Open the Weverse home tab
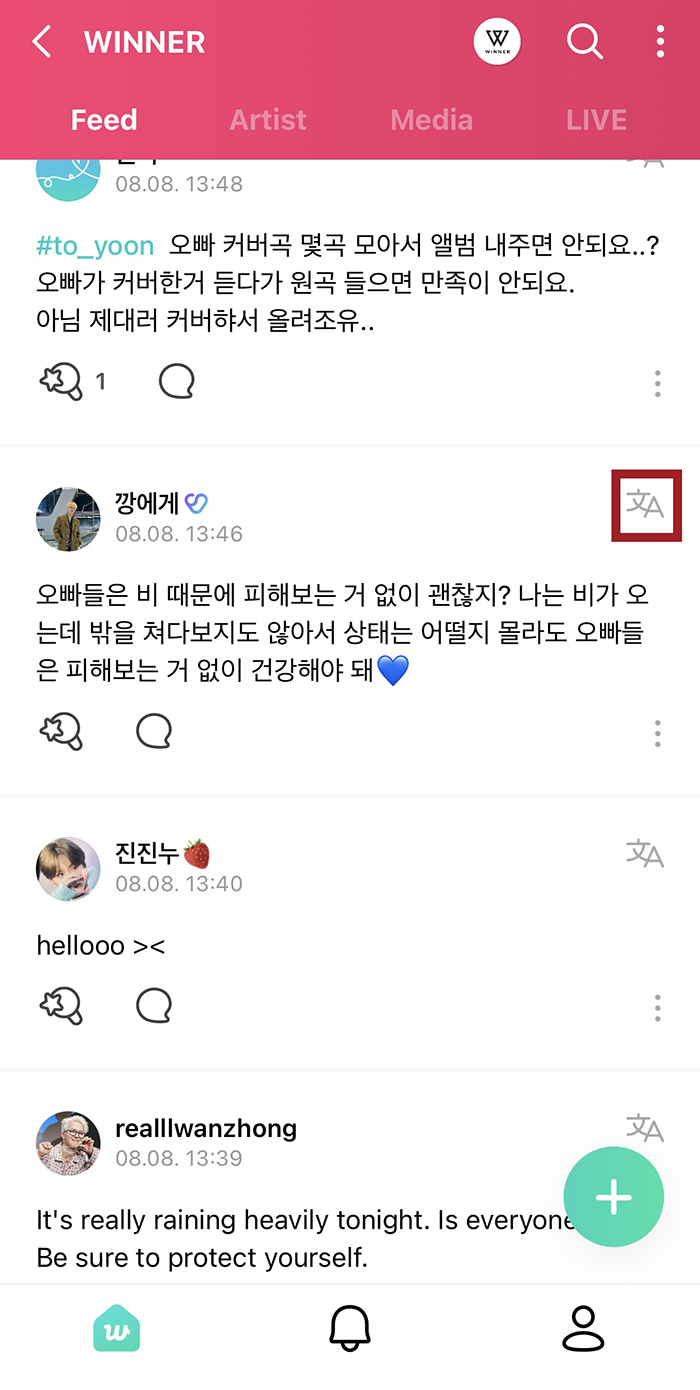This screenshot has height=1390, width=700. click(x=117, y=1328)
